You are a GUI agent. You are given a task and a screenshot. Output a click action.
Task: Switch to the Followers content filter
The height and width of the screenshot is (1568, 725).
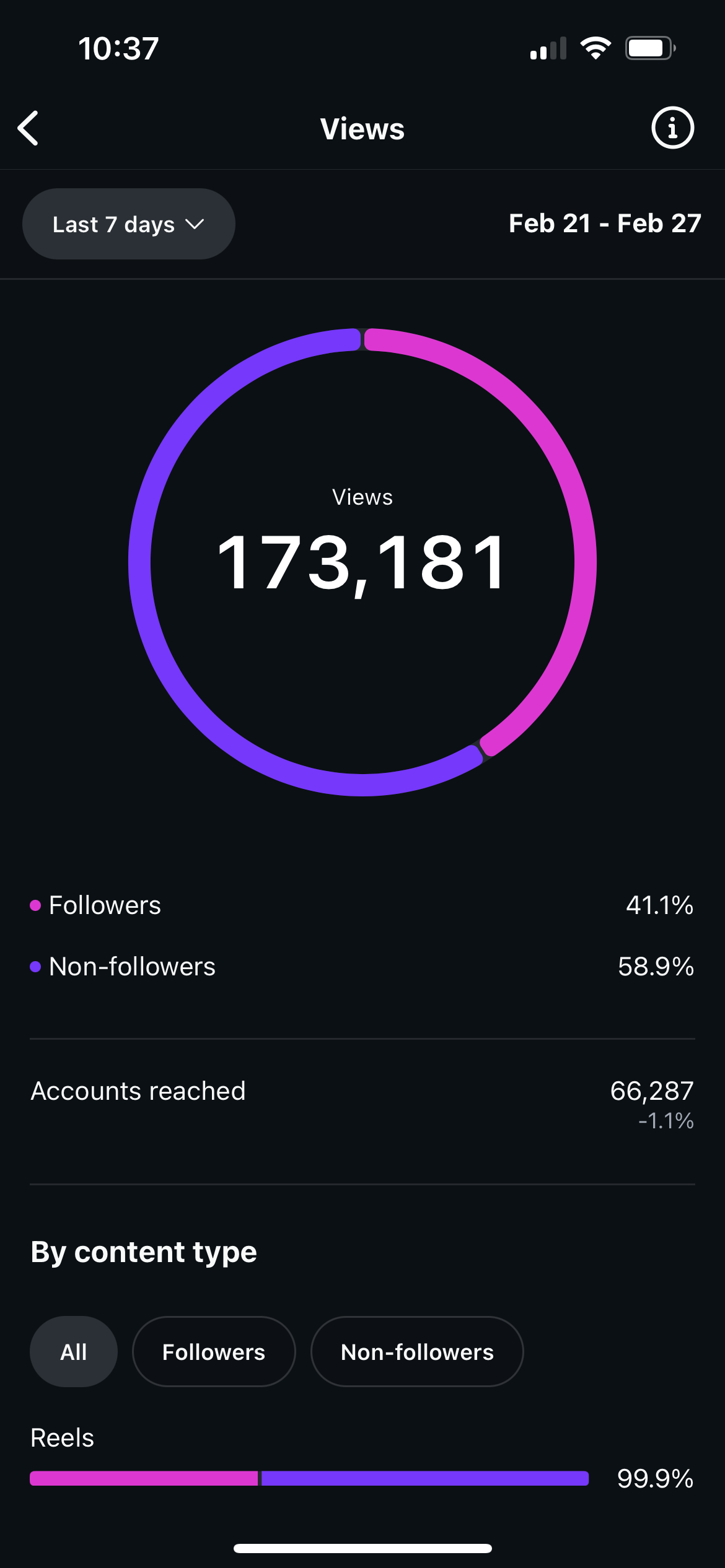tap(214, 1352)
